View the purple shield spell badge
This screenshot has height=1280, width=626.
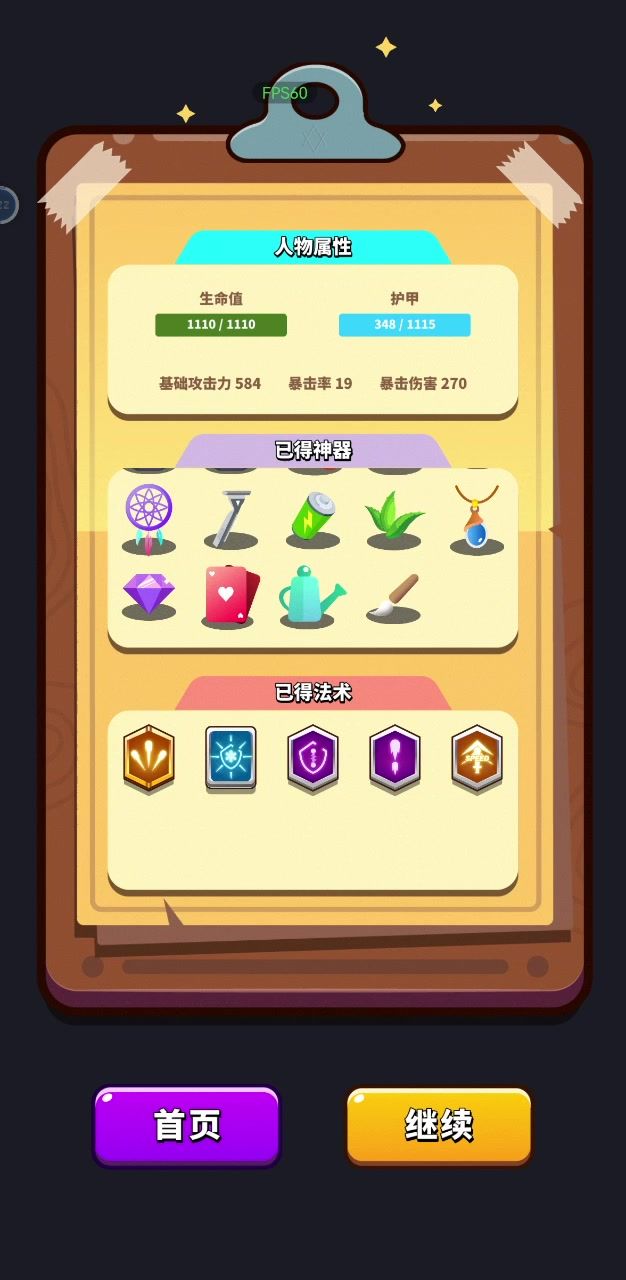313,758
